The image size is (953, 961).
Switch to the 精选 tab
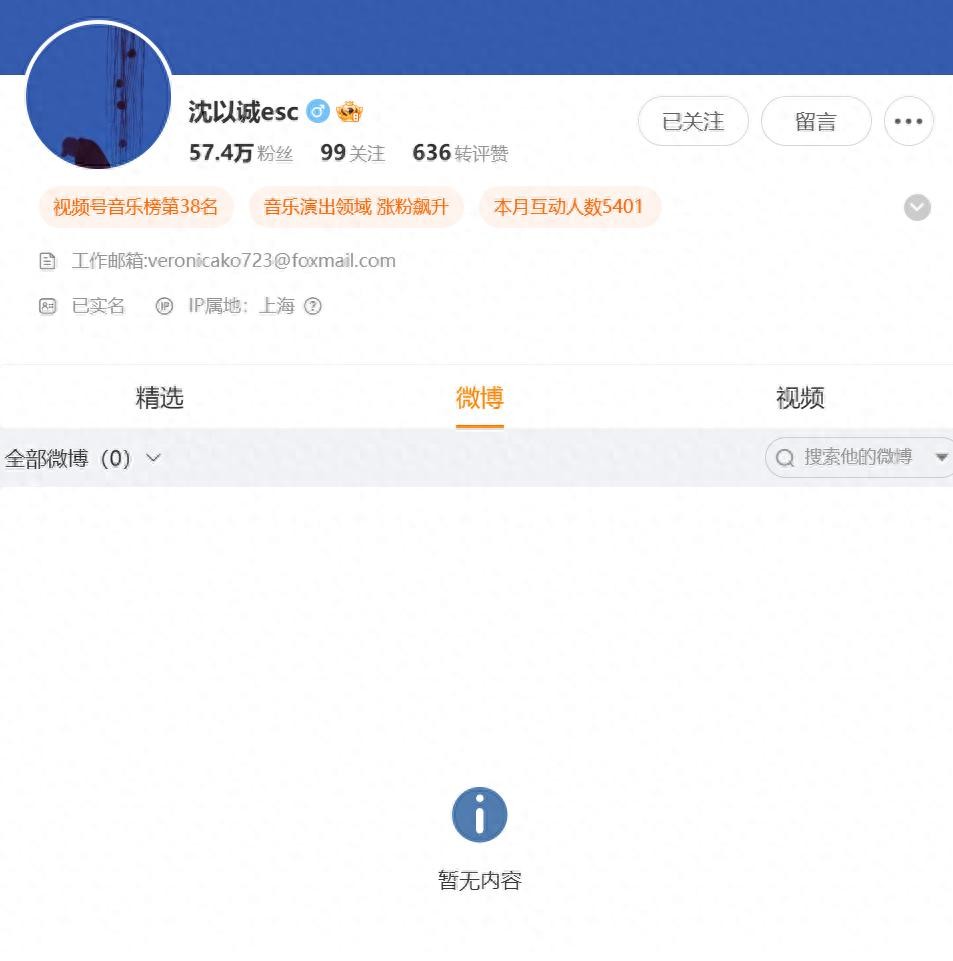click(x=159, y=398)
